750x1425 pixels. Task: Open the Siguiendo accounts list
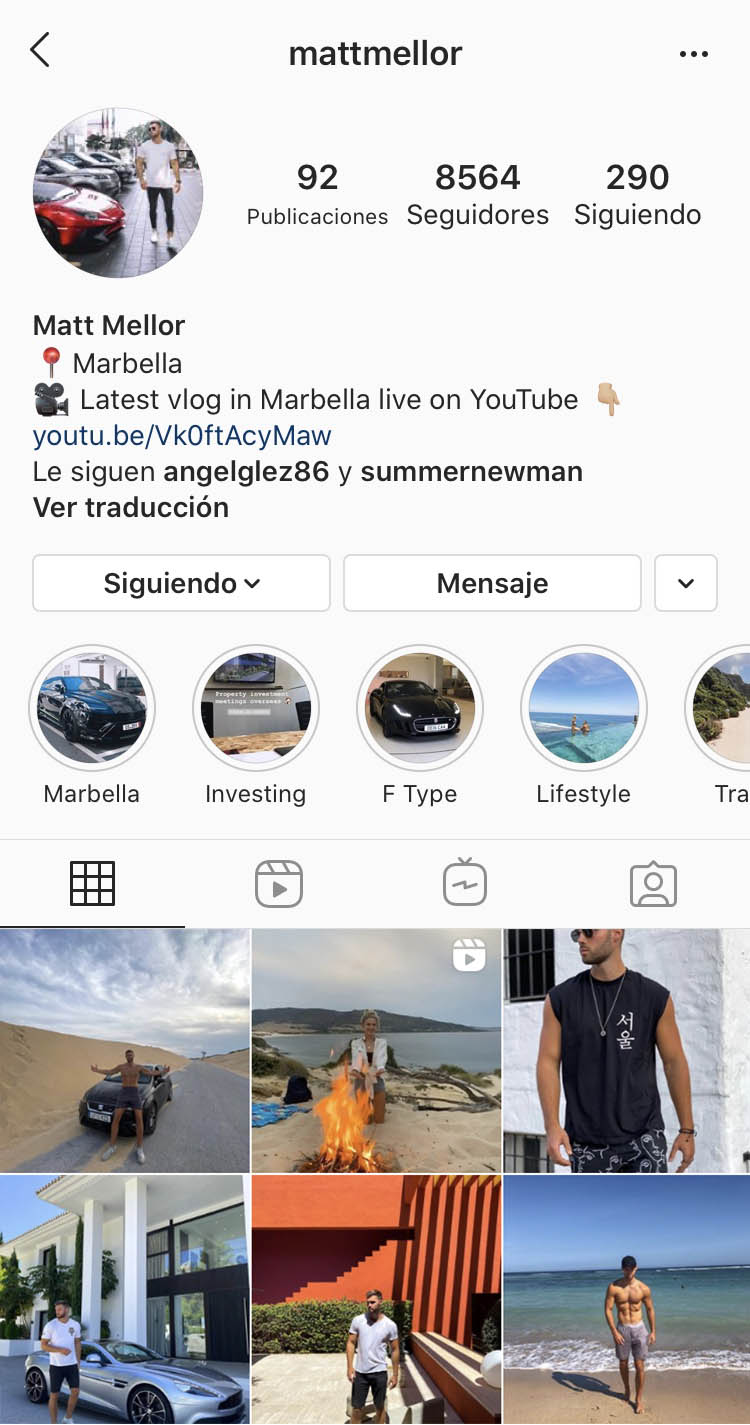pyautogui.click(x=637, y=194)
